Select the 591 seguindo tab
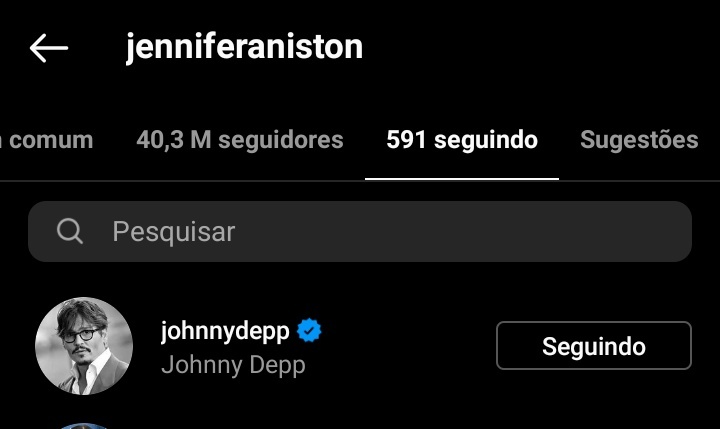720x429 pixels. [x=462, y=140]
